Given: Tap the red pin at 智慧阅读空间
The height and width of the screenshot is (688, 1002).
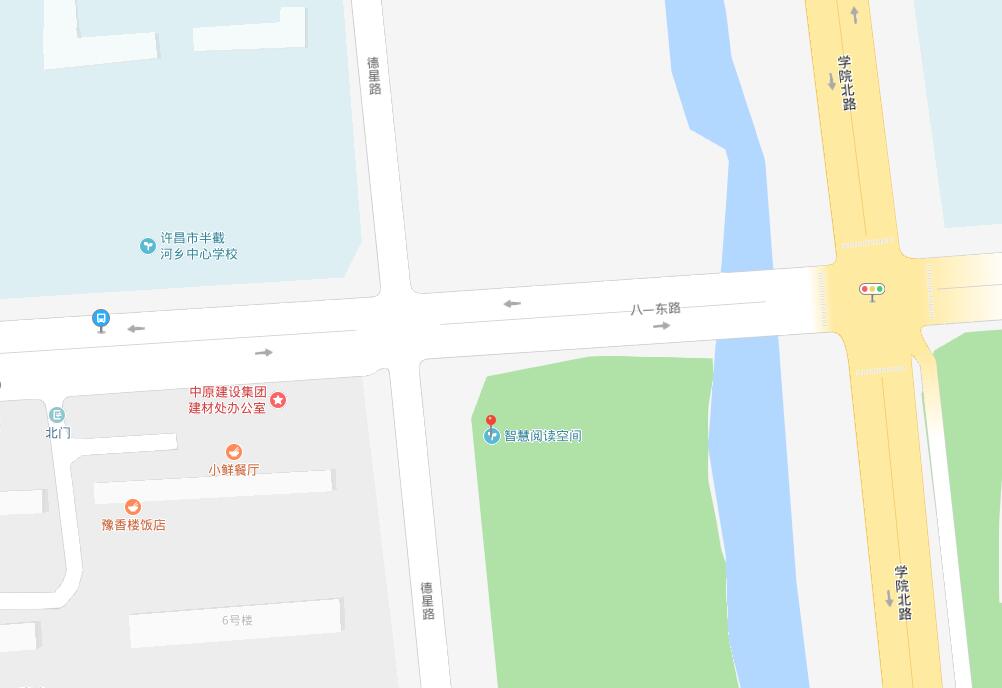Looking at the screenshot, I should click(490, 422).
